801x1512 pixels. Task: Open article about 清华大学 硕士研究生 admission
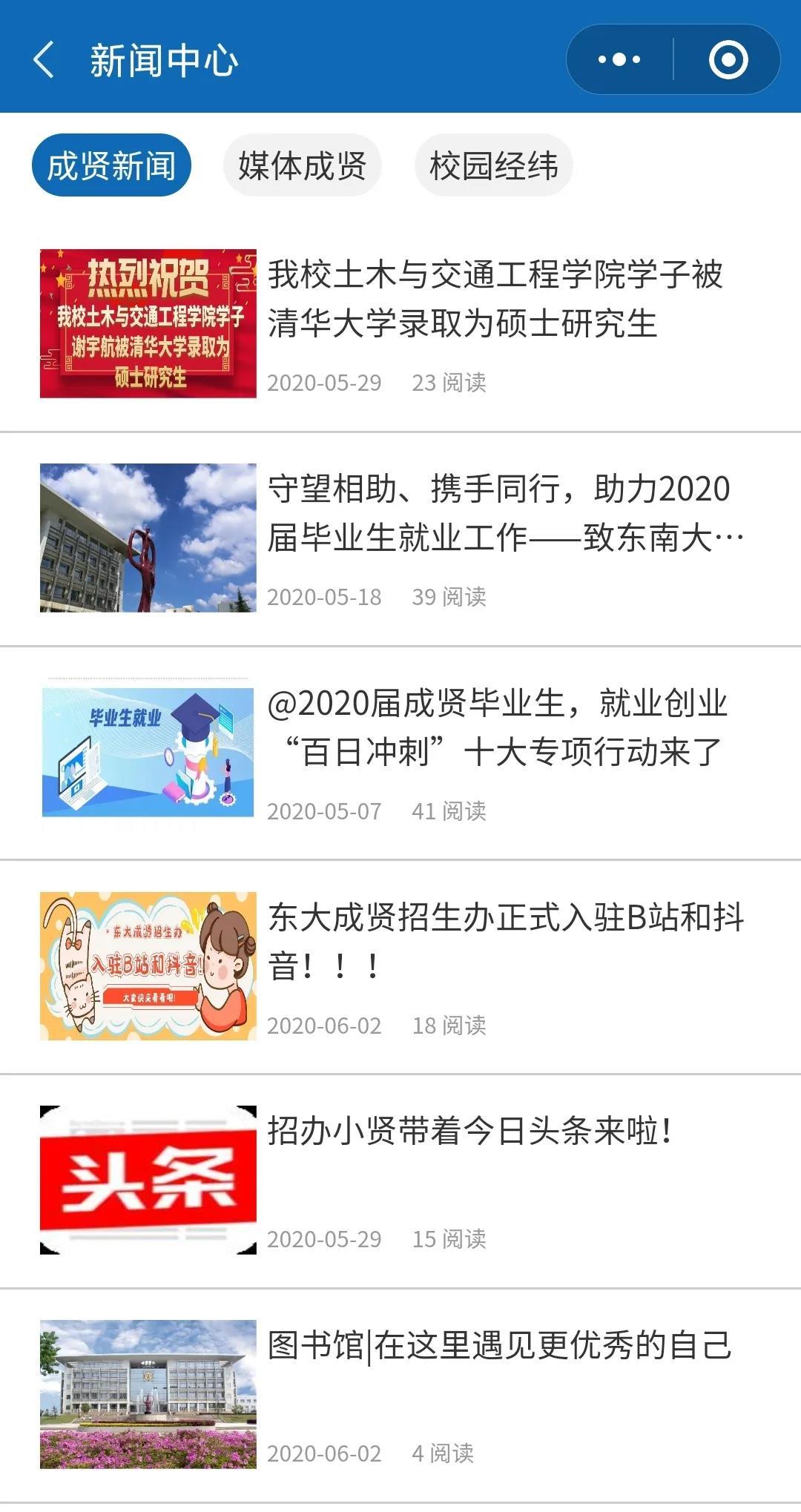[x=495, y=299]
